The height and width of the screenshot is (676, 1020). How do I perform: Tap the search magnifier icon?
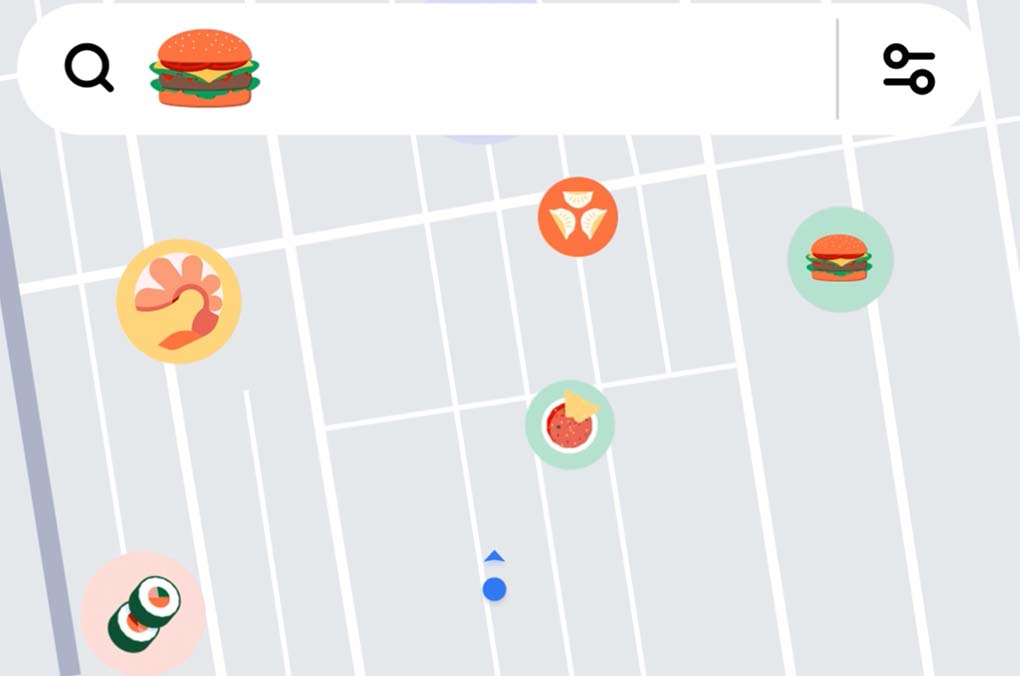tap(89, 69)
